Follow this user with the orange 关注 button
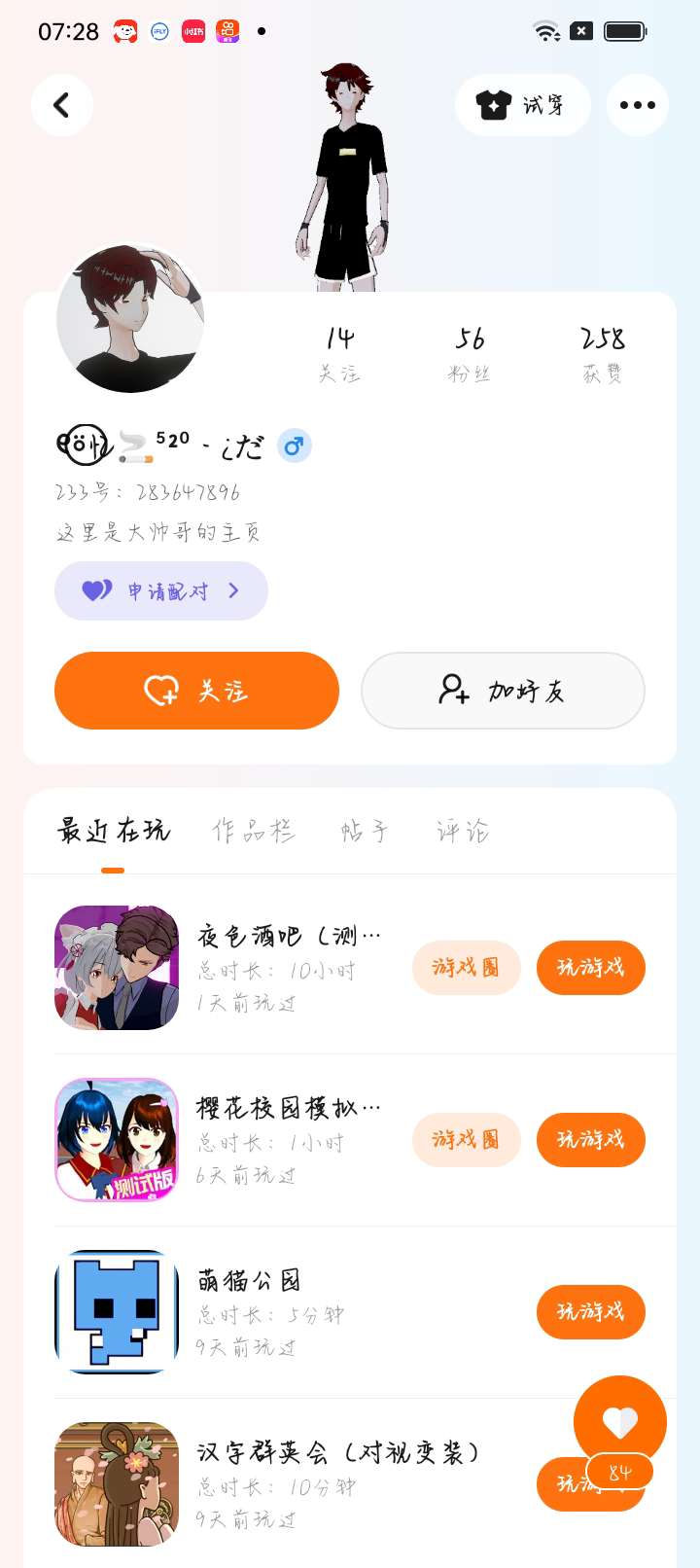Viewport: 700px width, 1568px height. pyautogui.click(x=196, y=691)
